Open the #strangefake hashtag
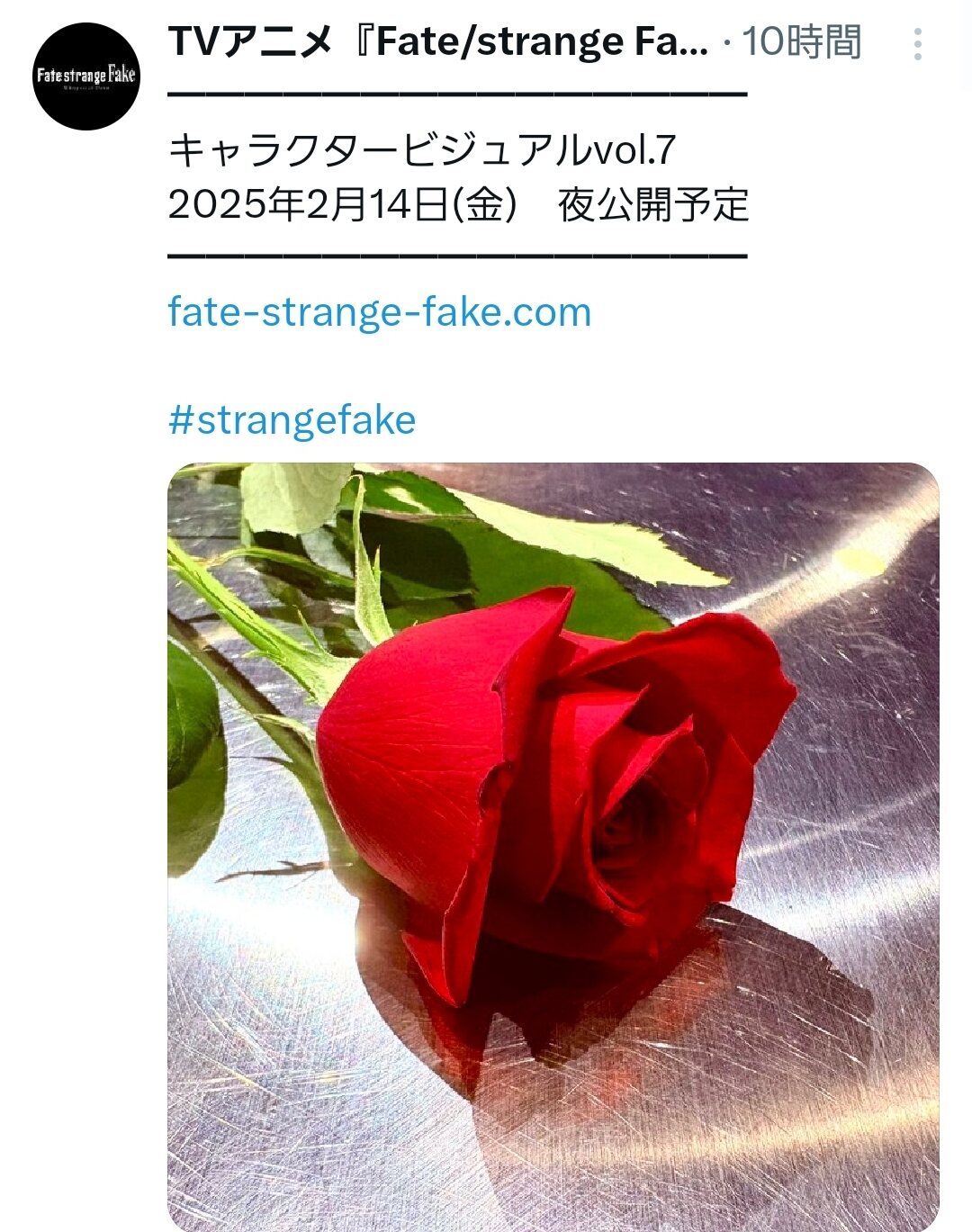The width and height of the screenshot is (972, 1232). pyautogui.click(x=292, y=420)
